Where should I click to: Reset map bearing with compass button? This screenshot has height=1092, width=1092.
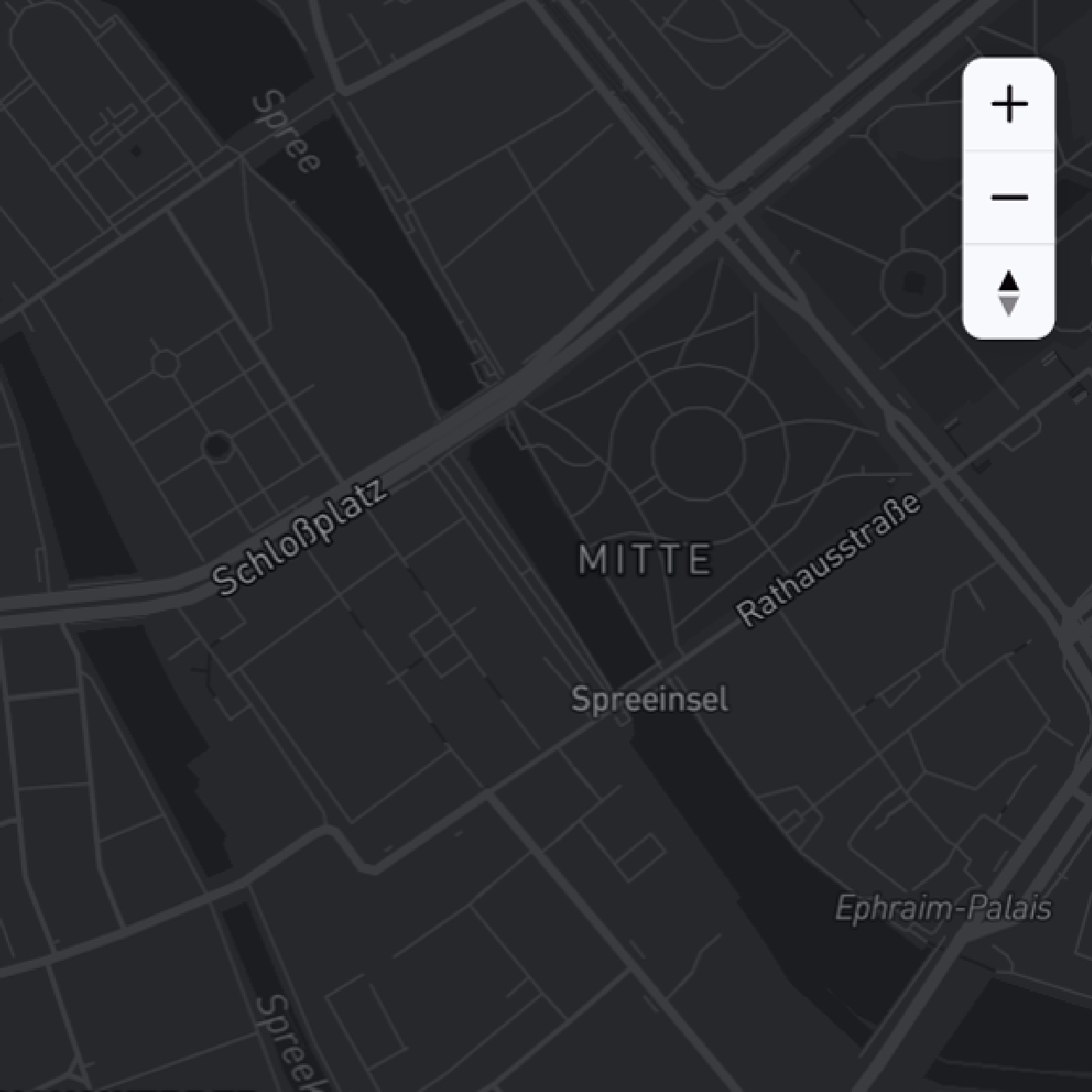coord(1009,292)
